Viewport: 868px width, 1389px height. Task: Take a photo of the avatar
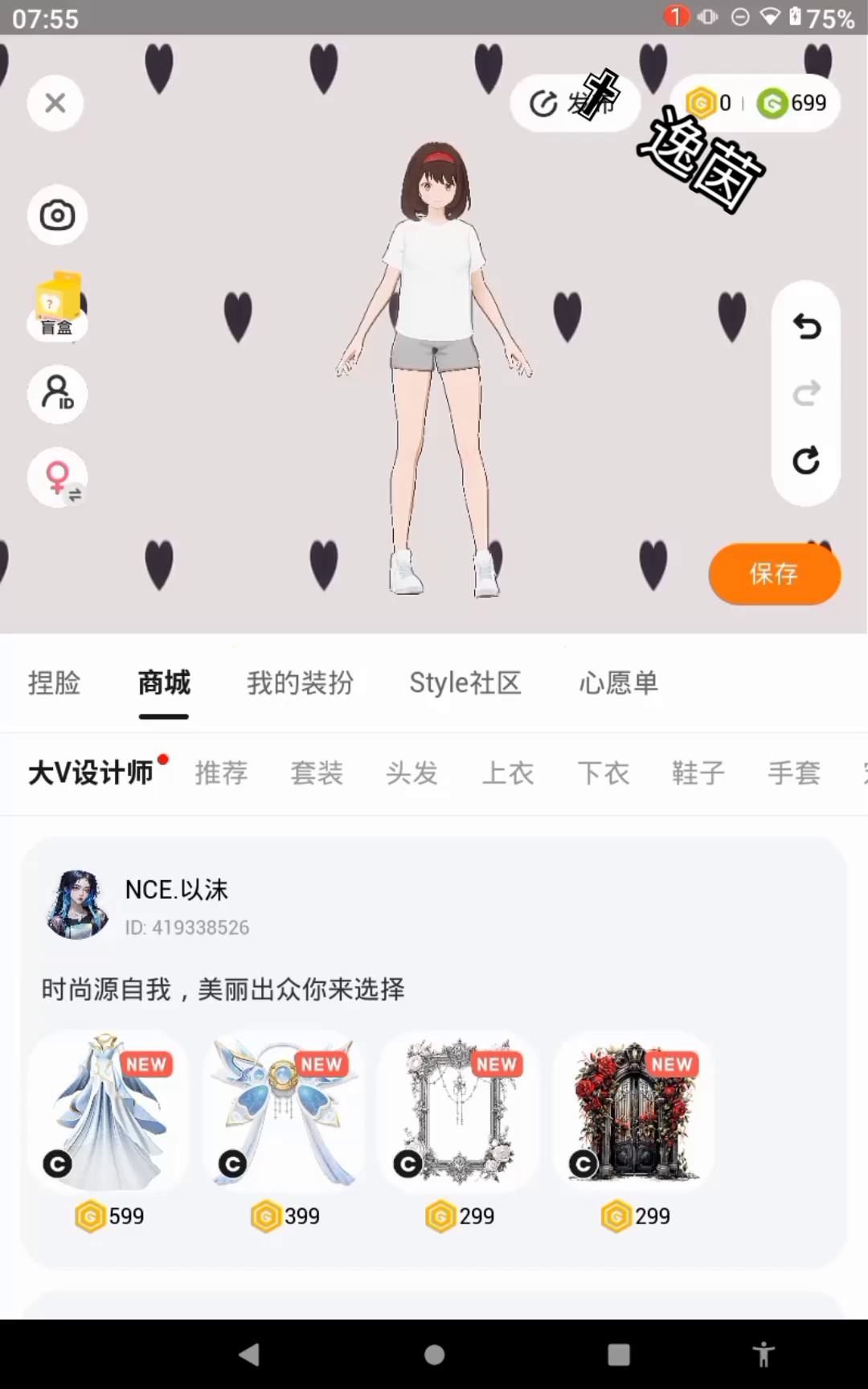coord(57,215)
